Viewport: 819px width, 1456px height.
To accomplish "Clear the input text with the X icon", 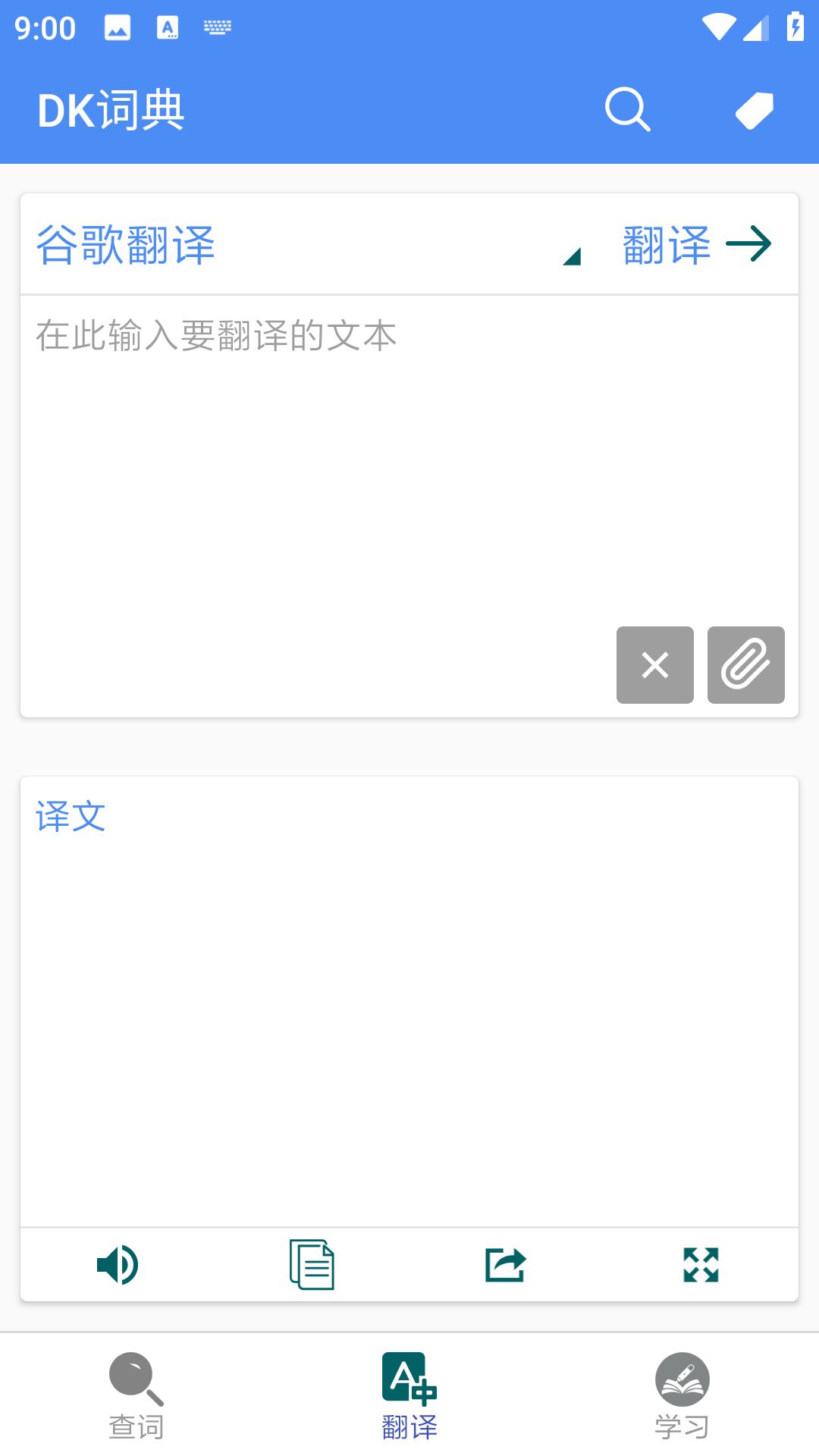I will tap(654, 665).
